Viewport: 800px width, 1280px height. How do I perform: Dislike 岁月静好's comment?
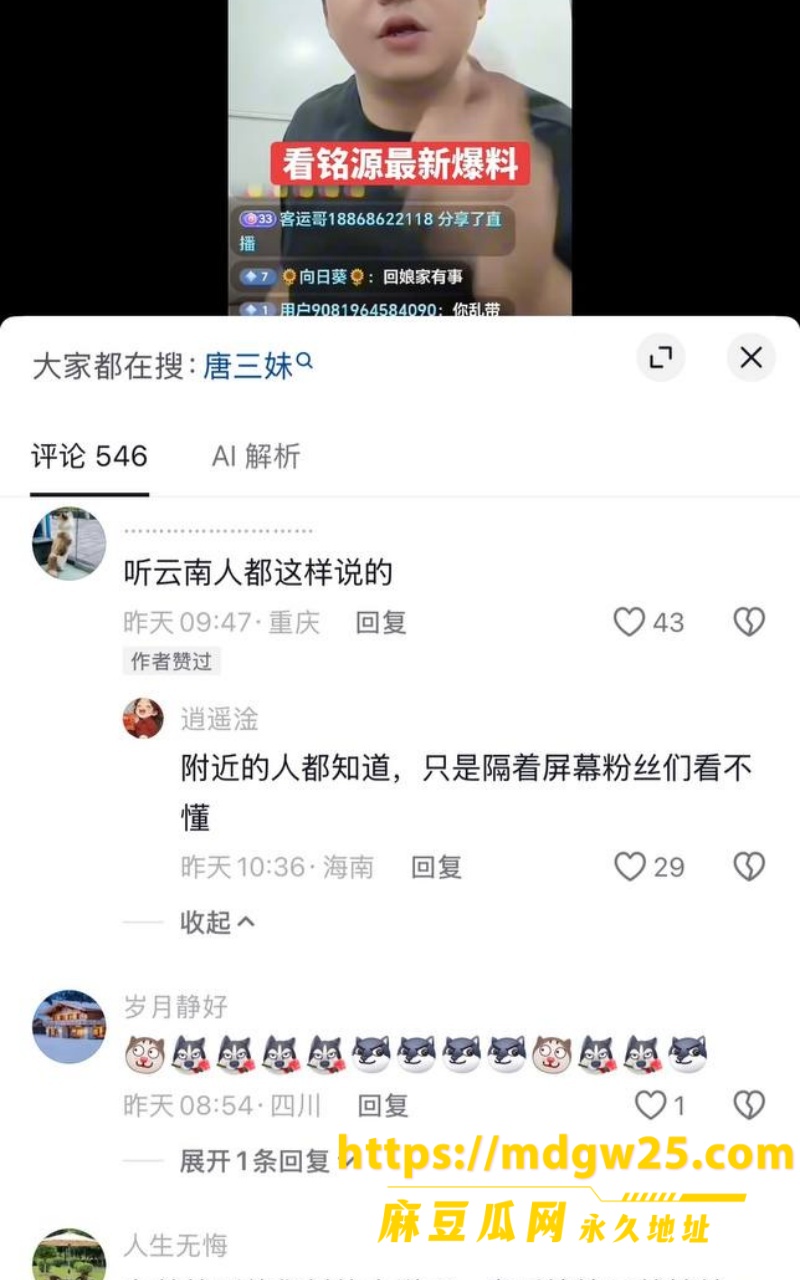tap(749, 1105)
